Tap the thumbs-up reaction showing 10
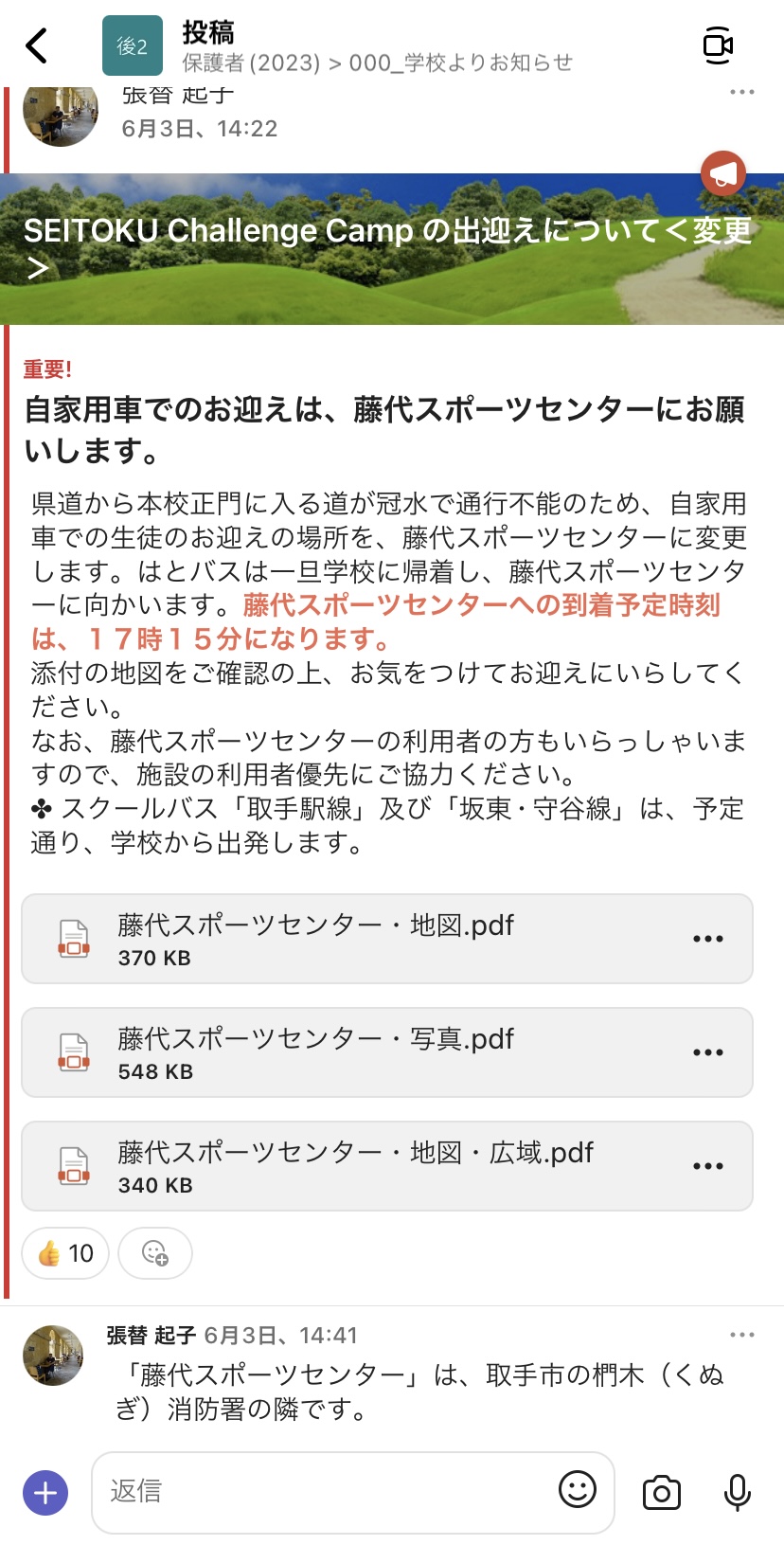The height and width of the screenshot is (1563, 784). (x=65, y=1253)
